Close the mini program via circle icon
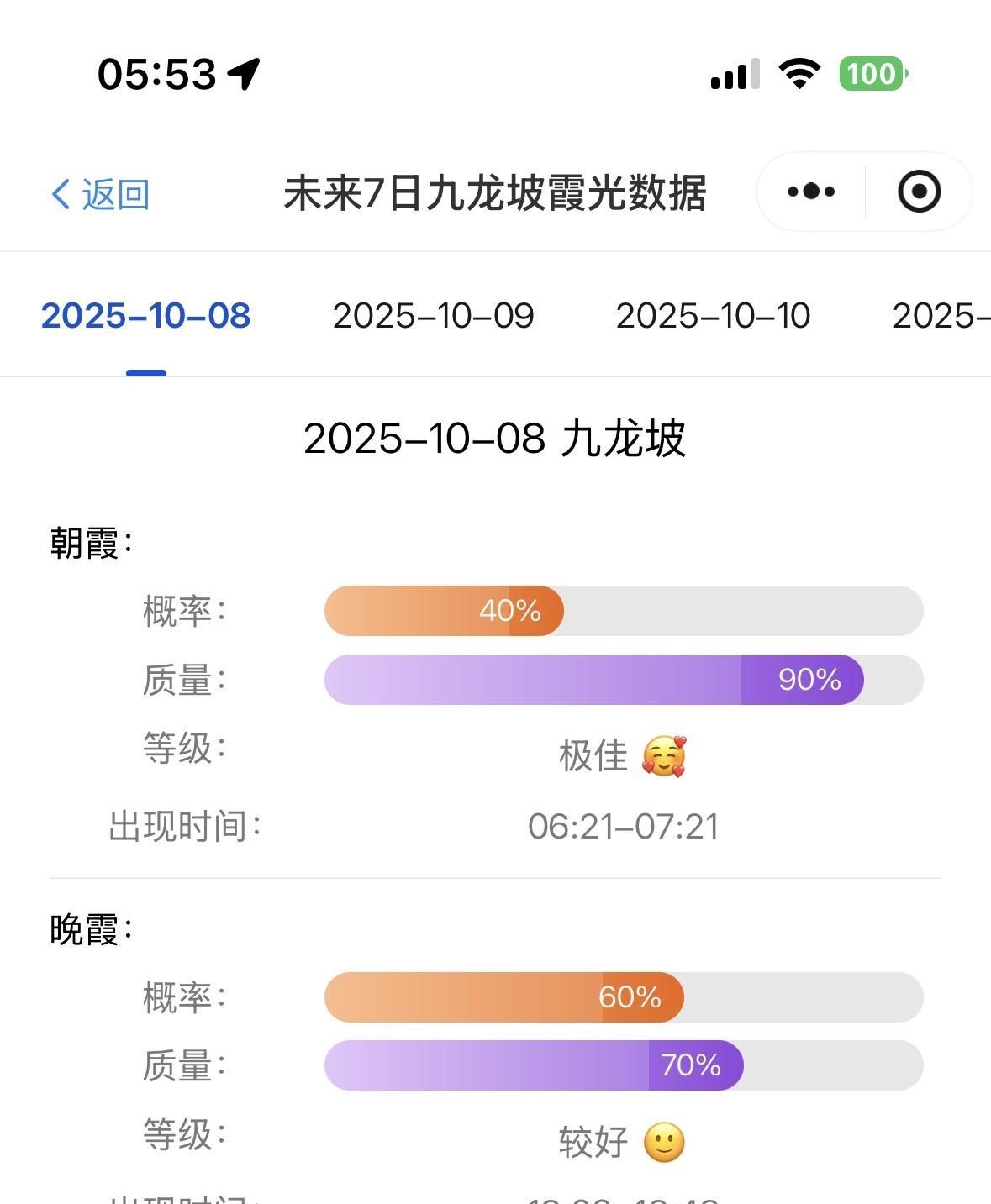The width and height of the screenshot is (991, 1204). [919, 192]
